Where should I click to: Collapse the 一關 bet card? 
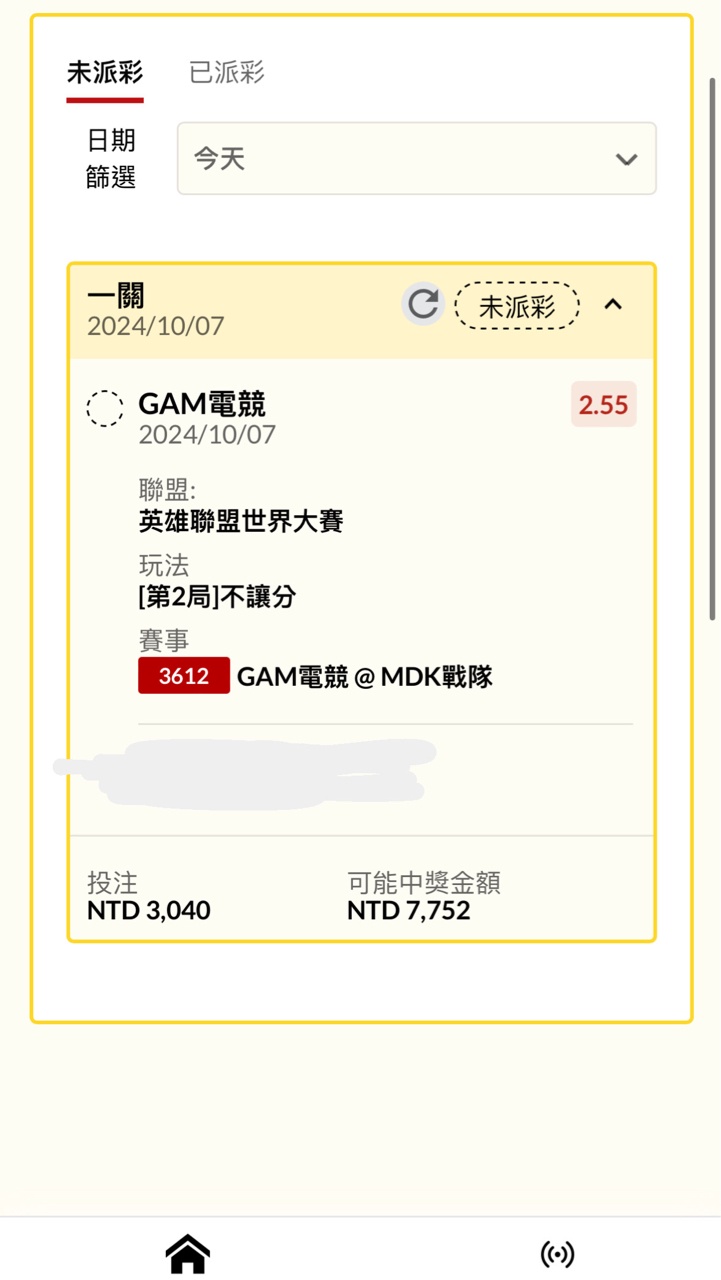[613, 304]
